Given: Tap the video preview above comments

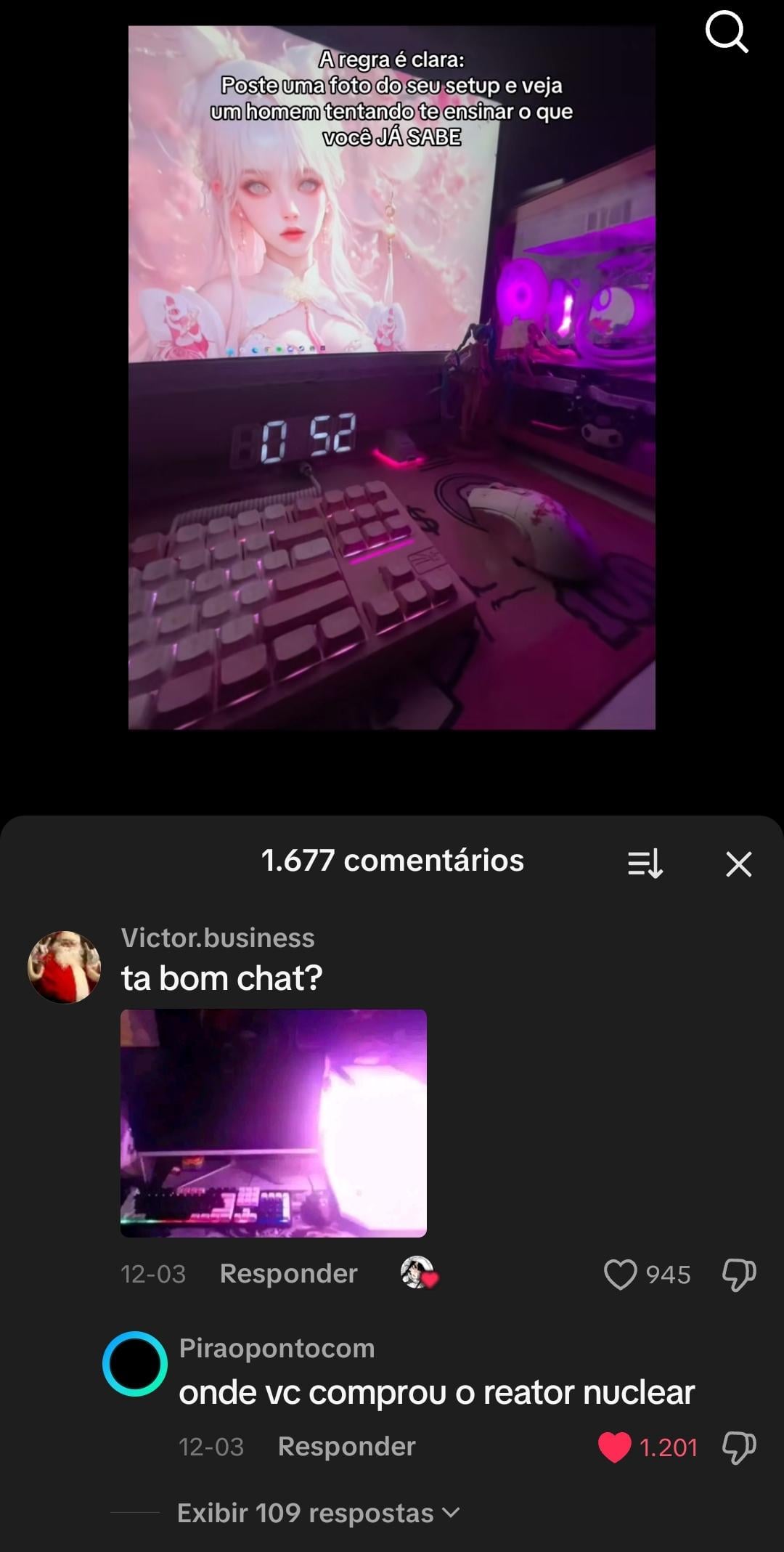Looking at the screenshot, I should pyautogui.click(x=392, y=378).
